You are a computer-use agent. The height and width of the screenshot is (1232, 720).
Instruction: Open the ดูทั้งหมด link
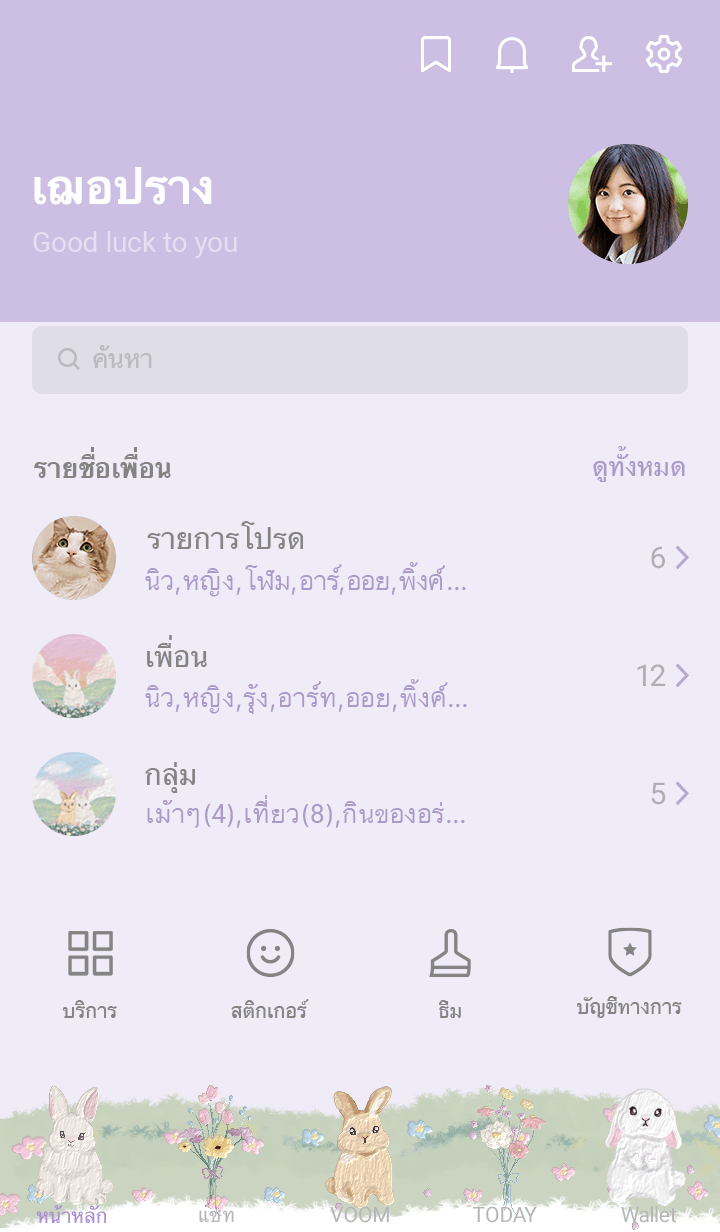pos(638,468)
